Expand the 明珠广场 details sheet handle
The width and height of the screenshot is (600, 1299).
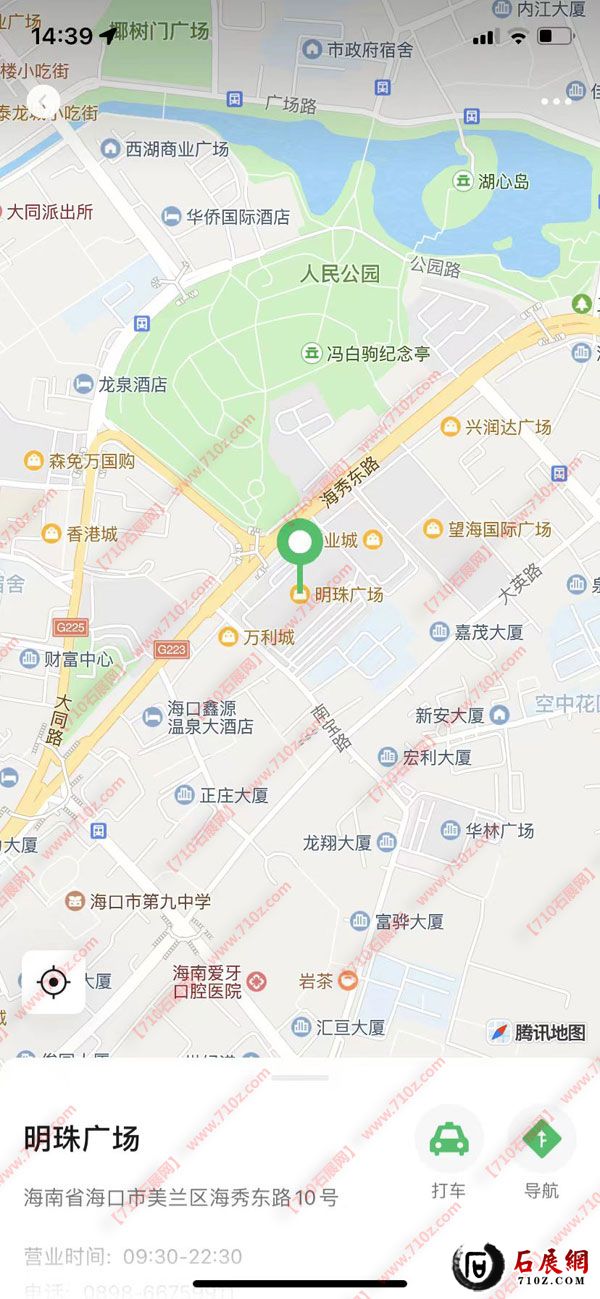point(300,1078)
